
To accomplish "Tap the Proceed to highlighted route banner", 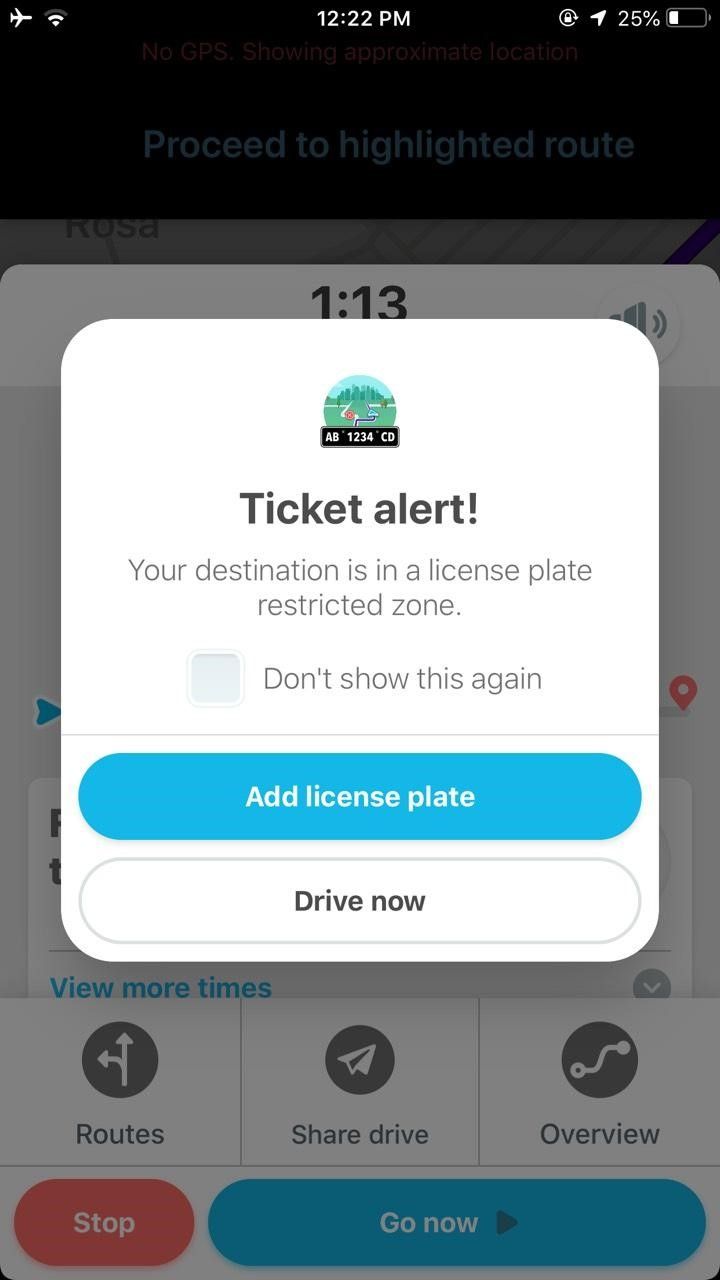I will (388, 143).
